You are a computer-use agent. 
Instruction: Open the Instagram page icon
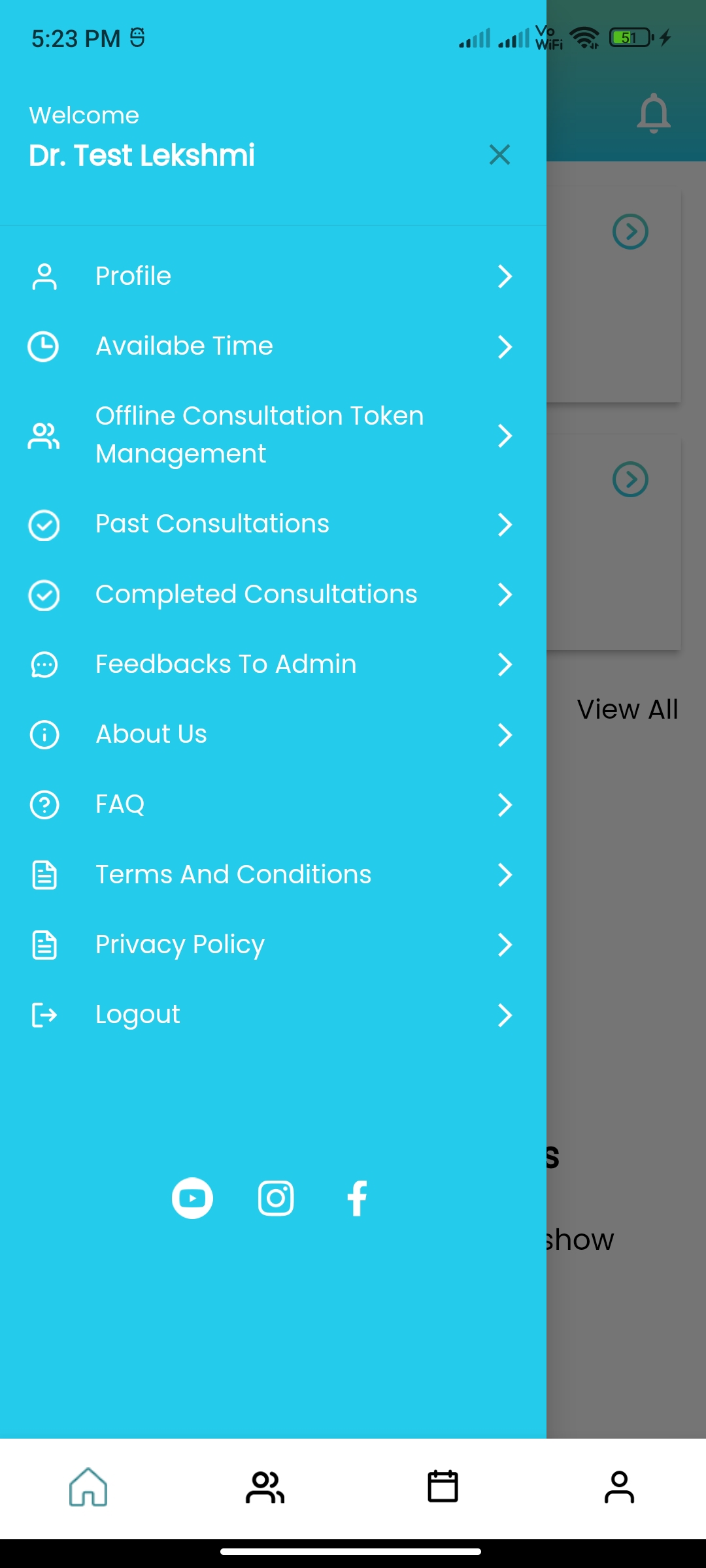(x=276, y=1198)
